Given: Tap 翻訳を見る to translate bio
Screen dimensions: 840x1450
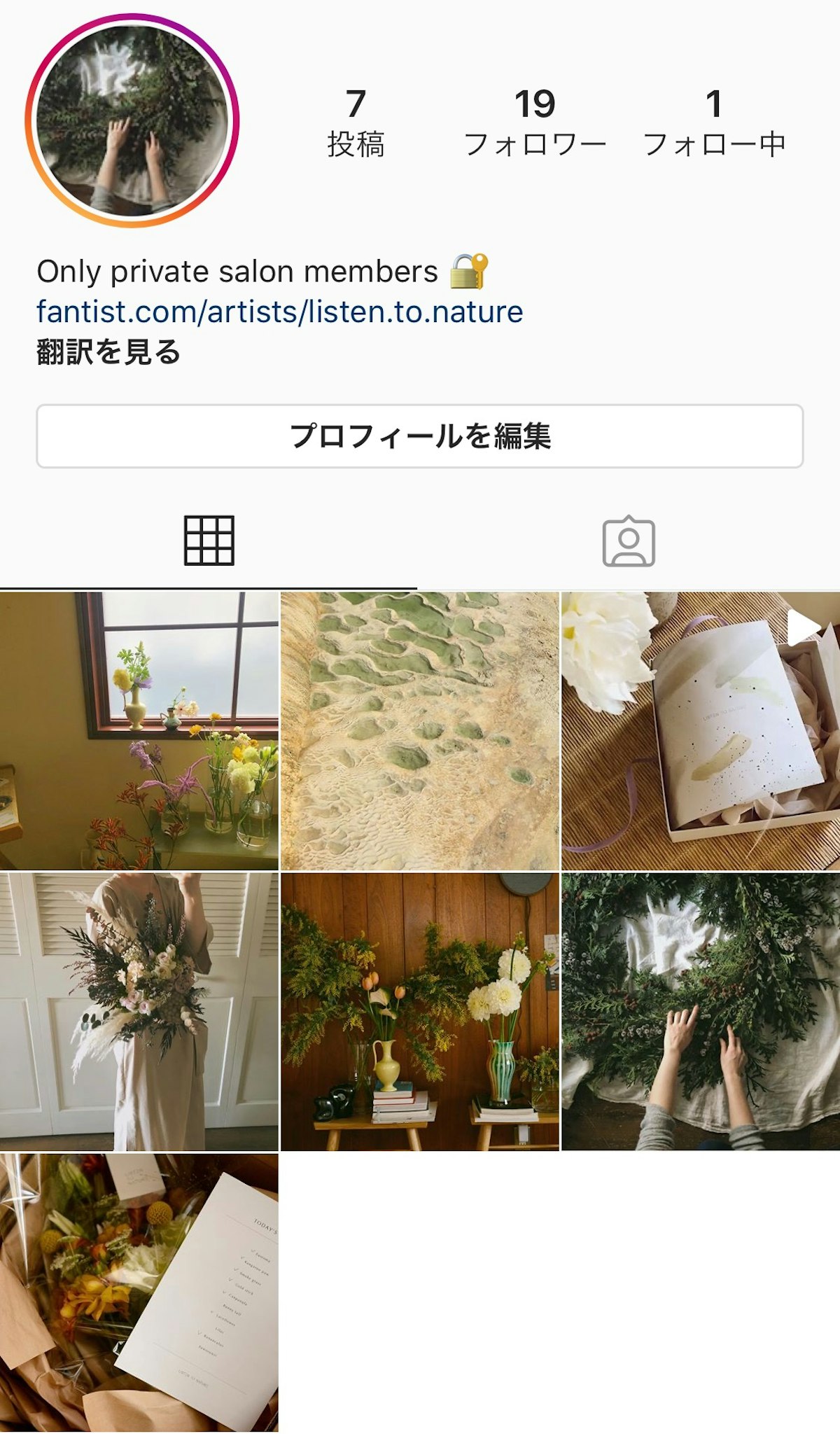Looking at the screenshot, I should [108, 352].
